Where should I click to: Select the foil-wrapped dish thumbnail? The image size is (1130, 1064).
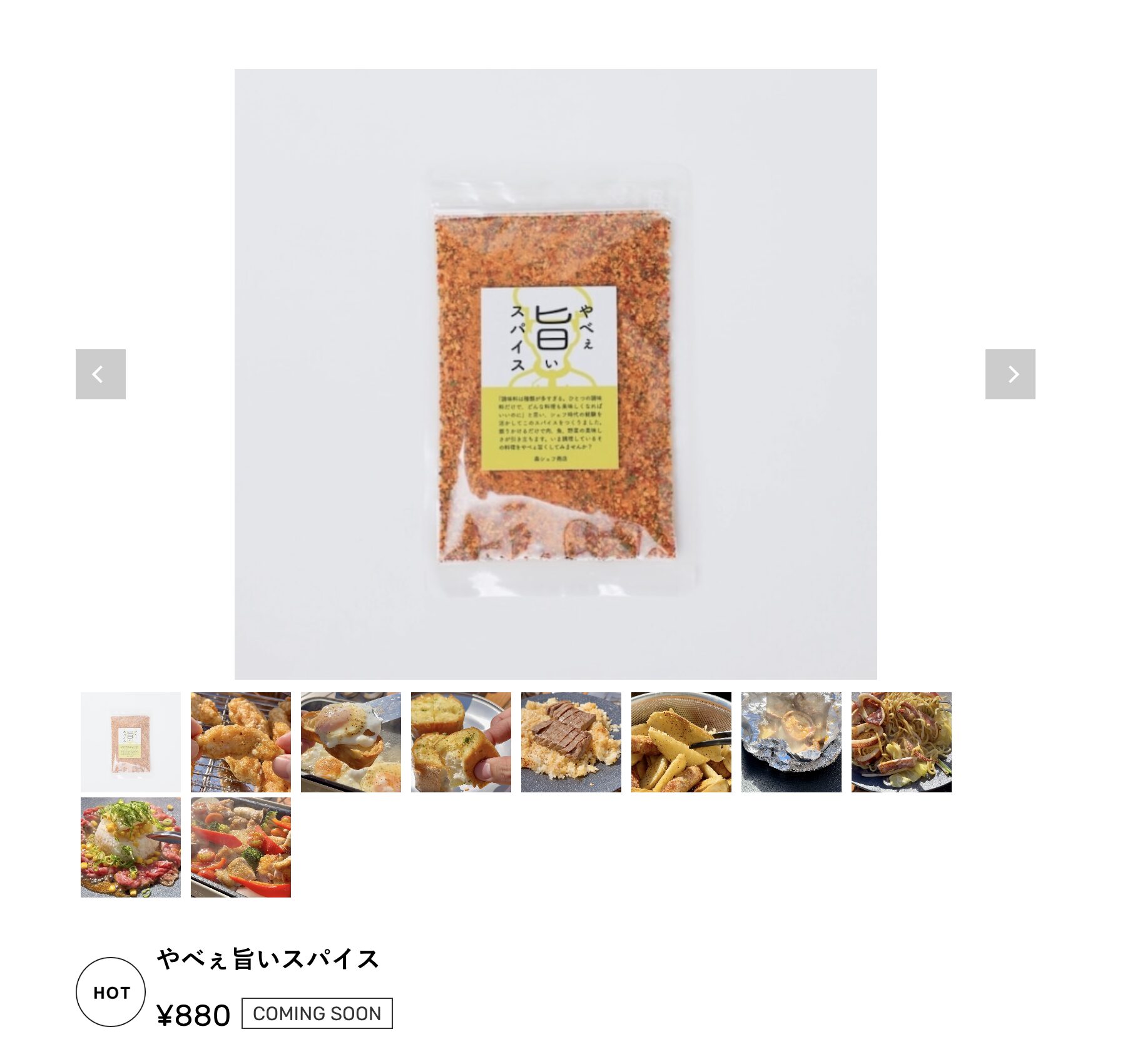click(x=791, y=742)
